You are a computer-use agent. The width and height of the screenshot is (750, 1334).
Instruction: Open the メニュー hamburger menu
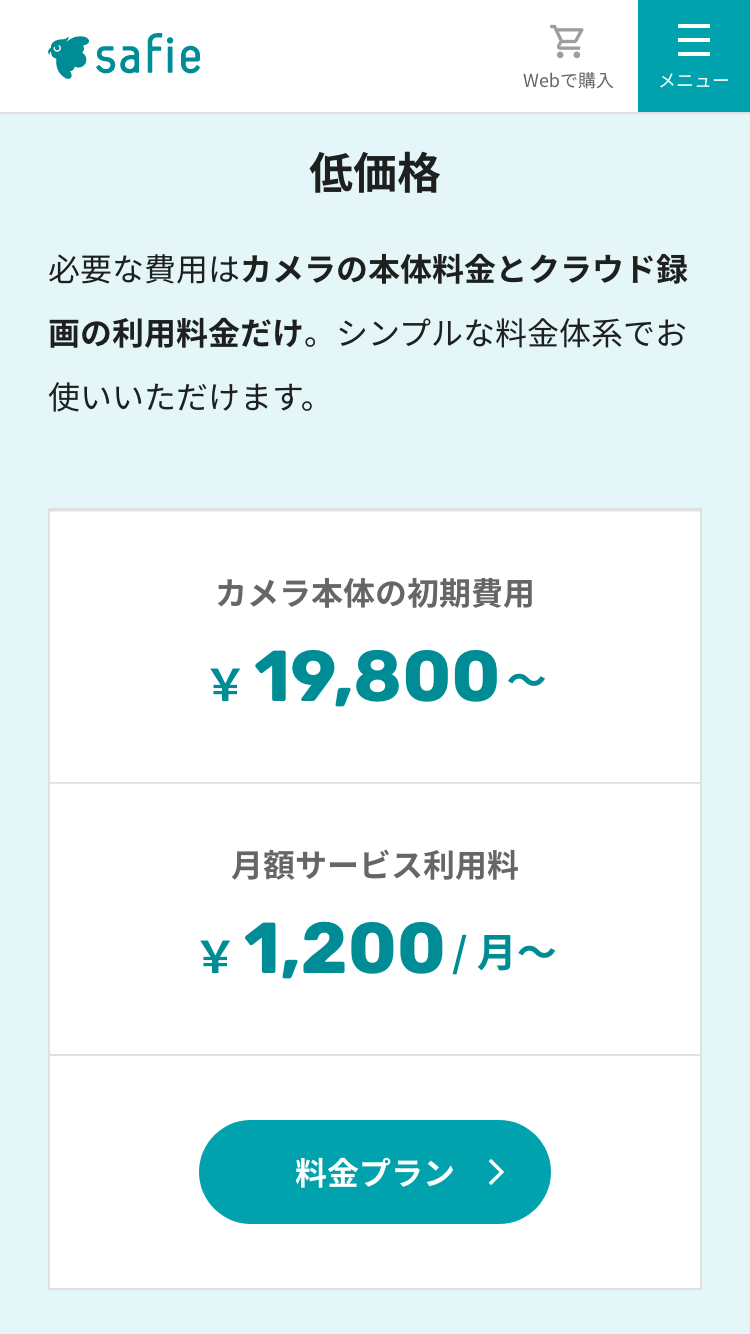pyautogui.click(x=693, y=56)
